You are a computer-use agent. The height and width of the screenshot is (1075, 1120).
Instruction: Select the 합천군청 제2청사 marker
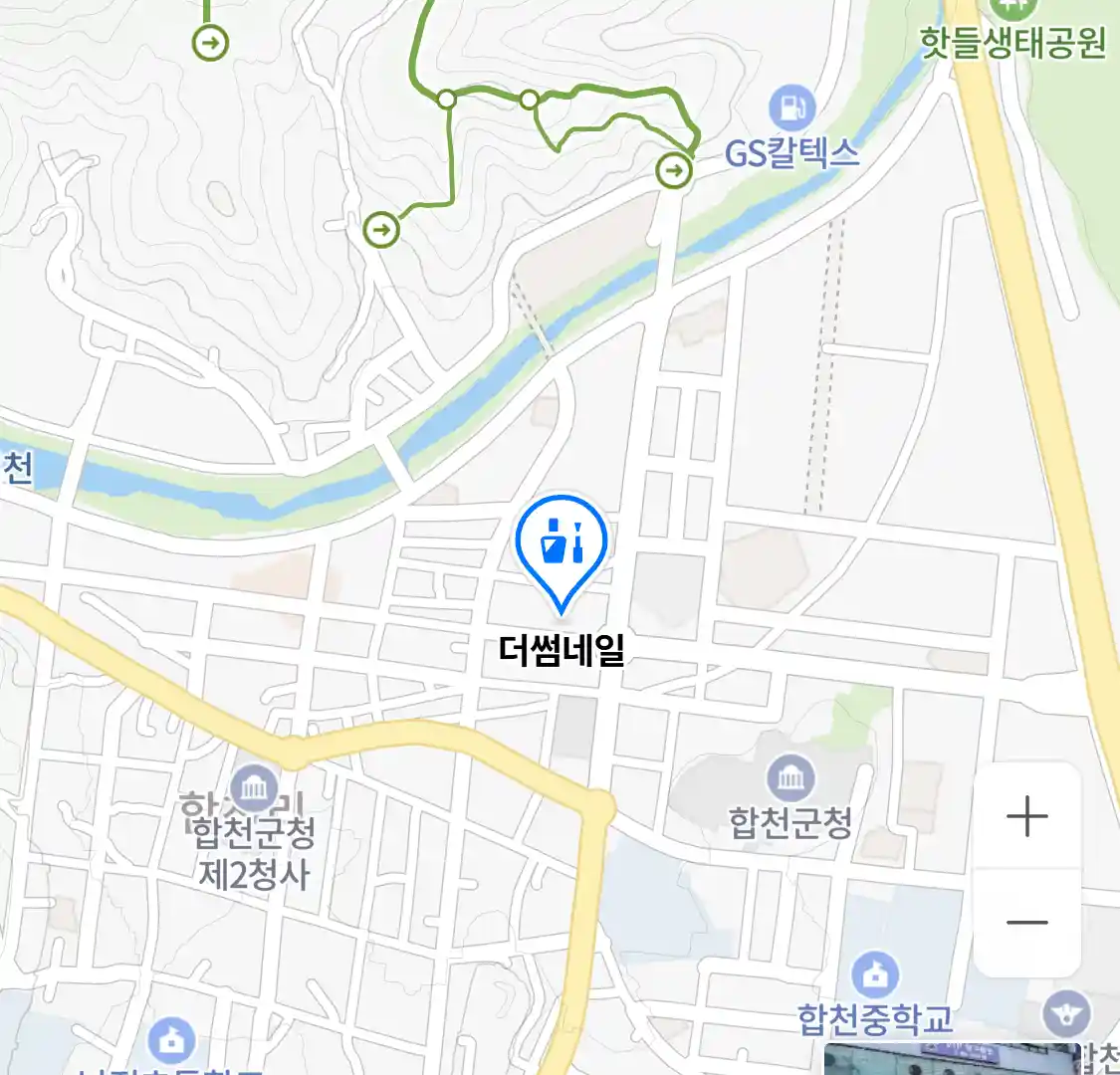(x=256, y=788)
